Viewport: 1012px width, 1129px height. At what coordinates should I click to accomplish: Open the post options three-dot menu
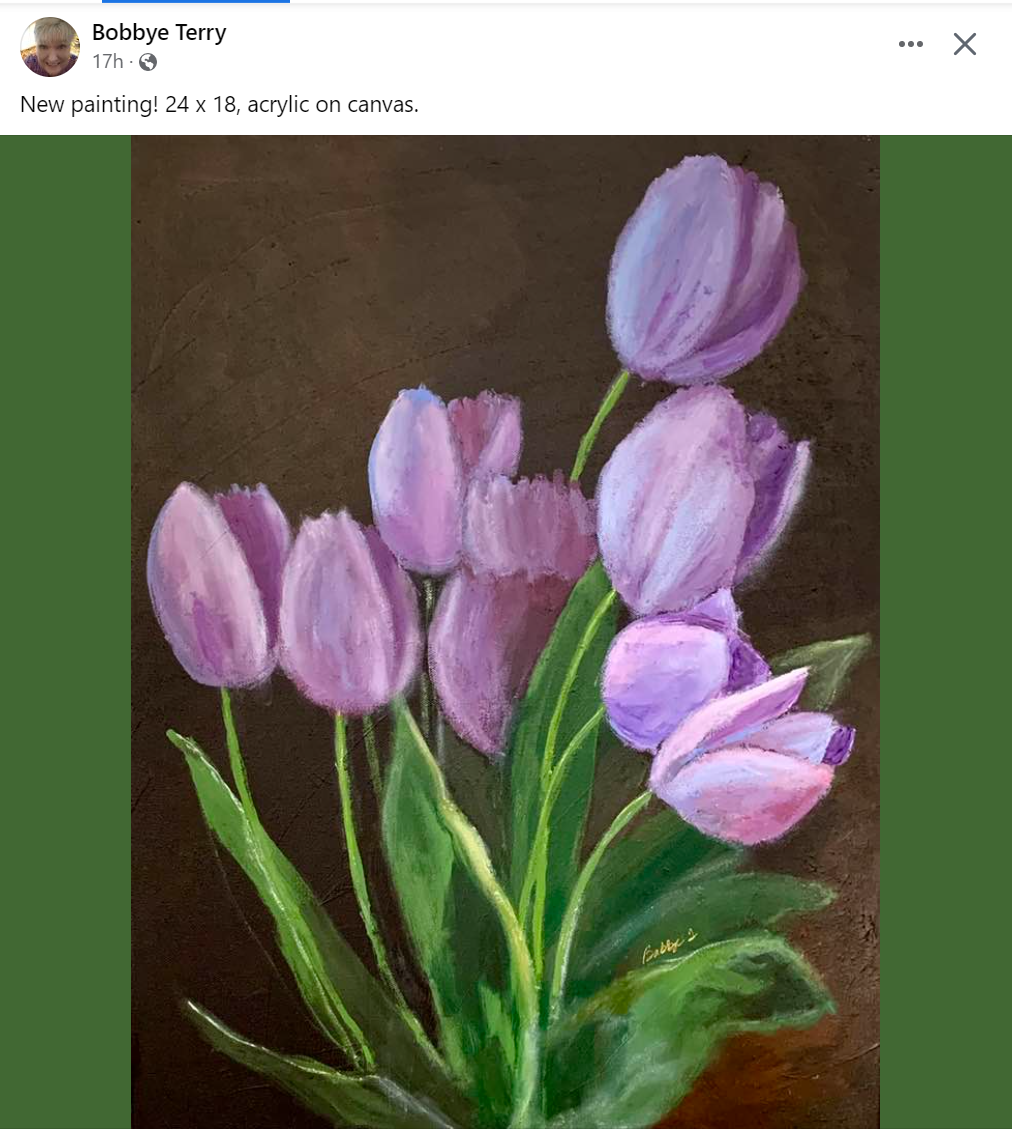tap(910, 44)
